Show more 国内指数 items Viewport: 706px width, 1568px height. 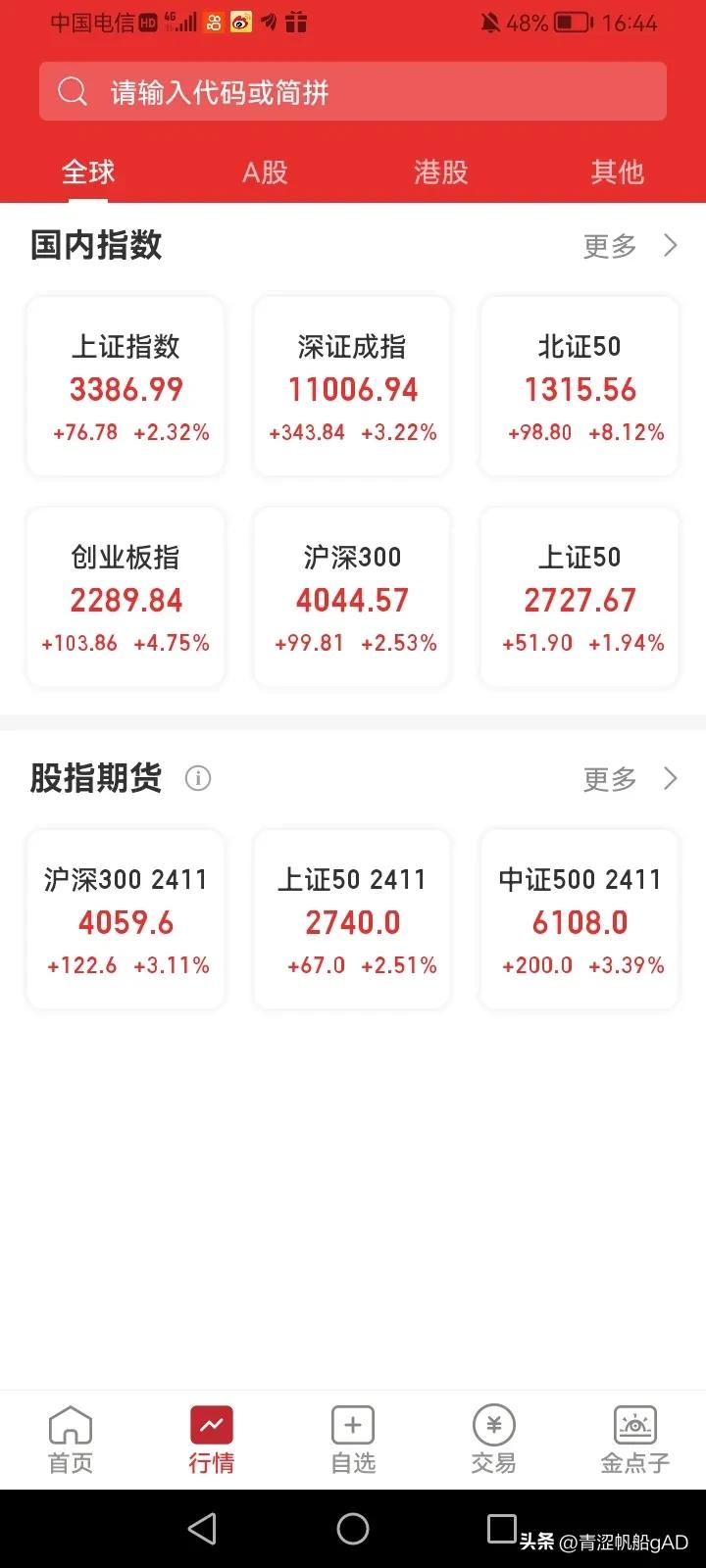click(630, 245)
